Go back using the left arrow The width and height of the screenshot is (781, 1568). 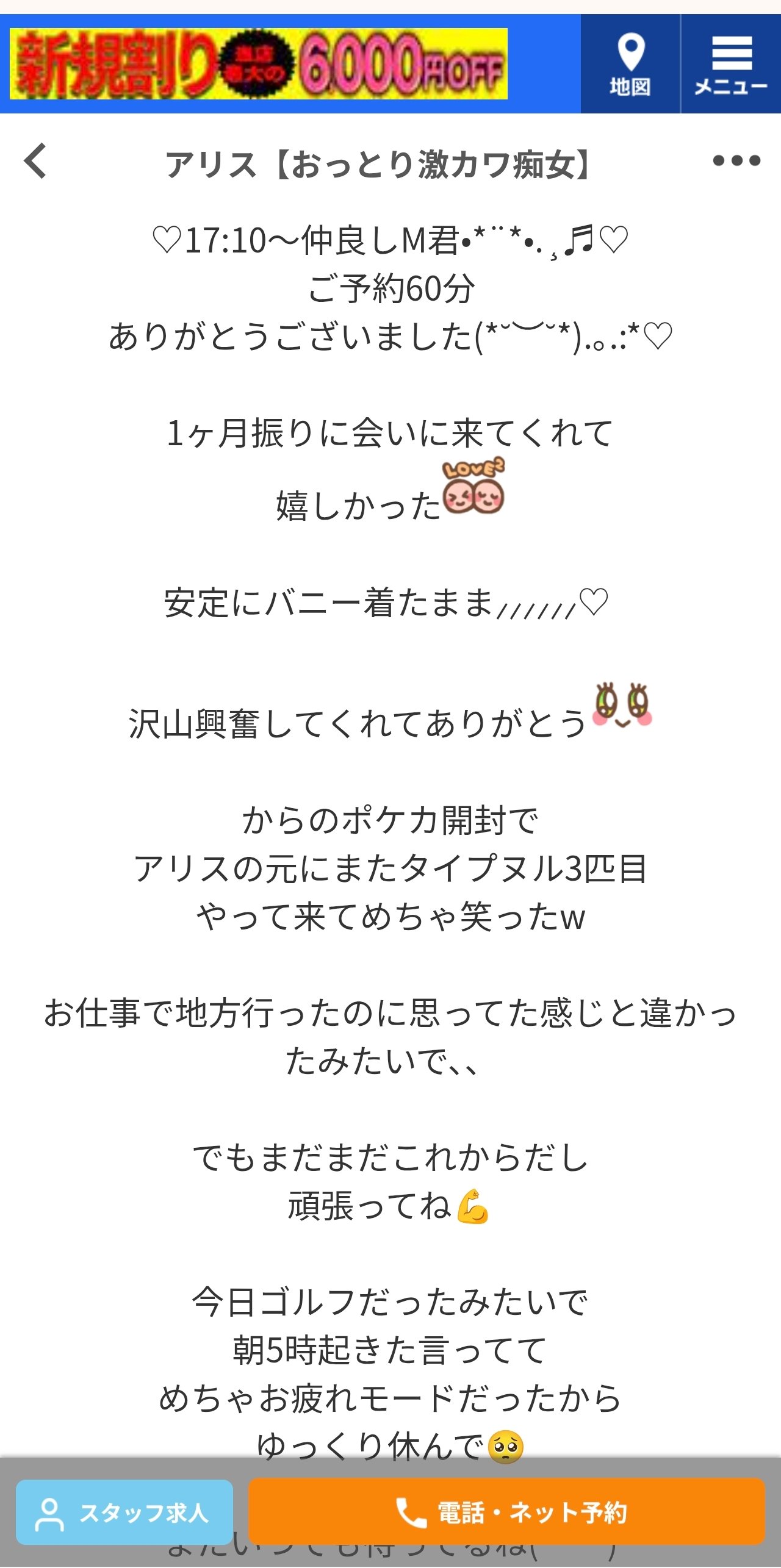tap(35, 161)
